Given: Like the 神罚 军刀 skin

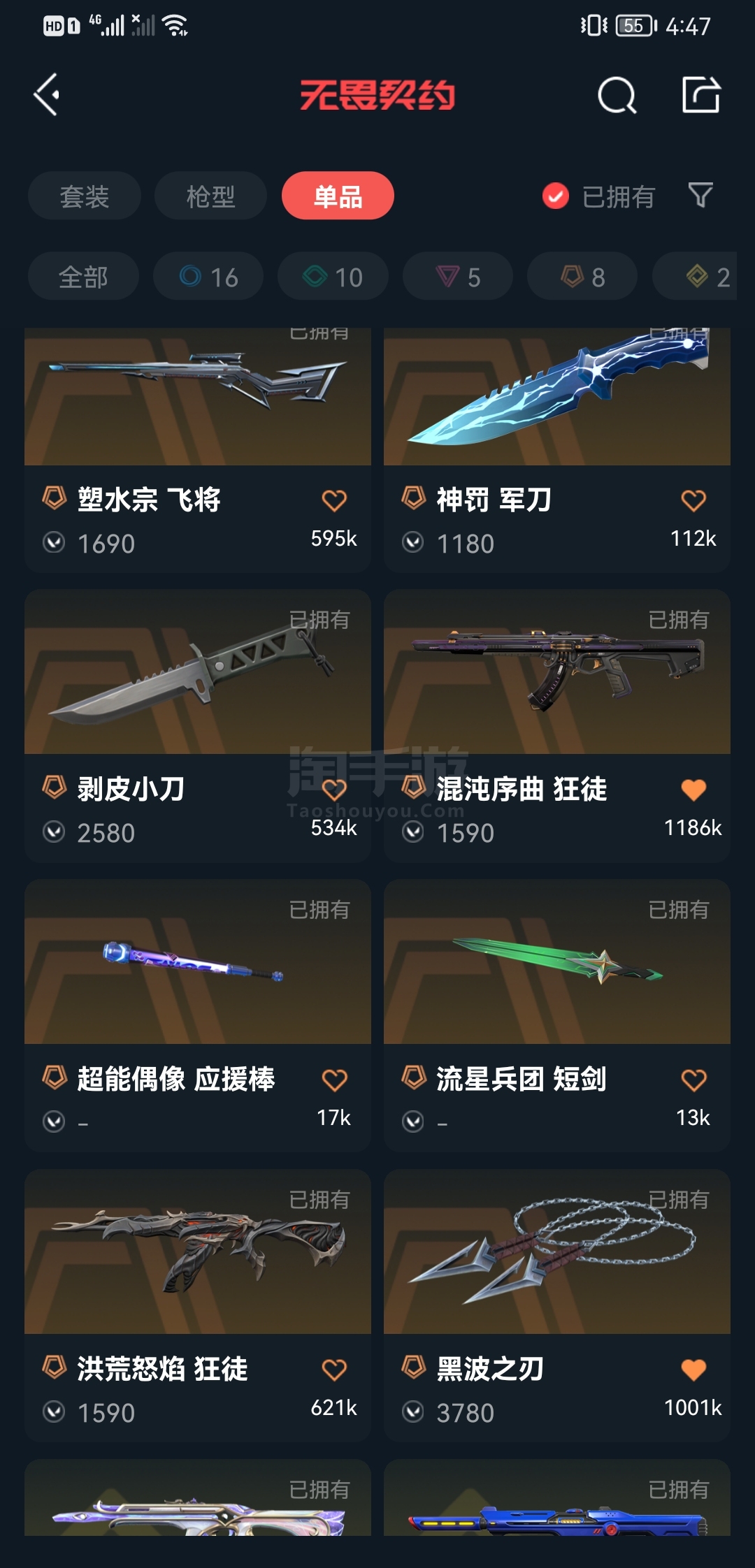Looking at the screenshot, I should click(693, 500).
